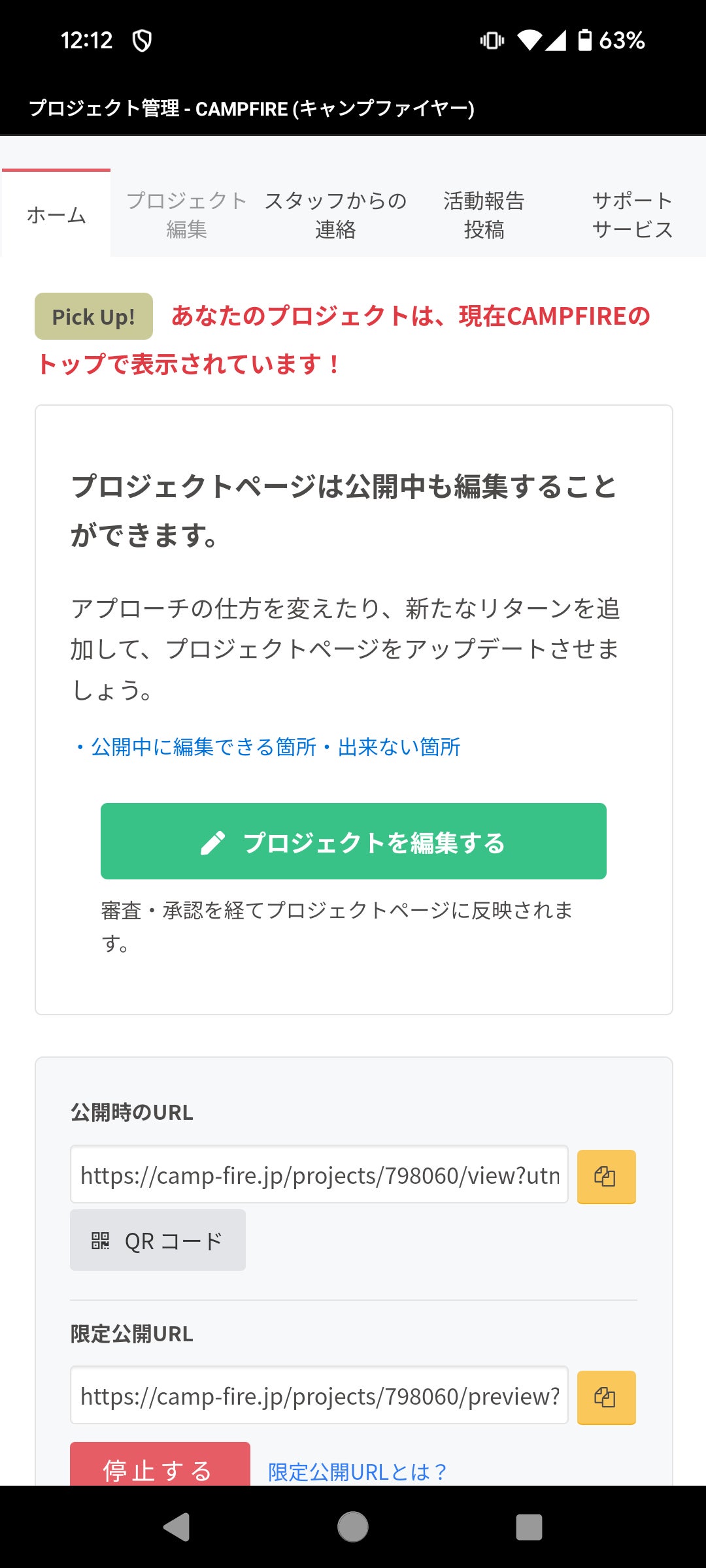Switch to the ホーム tab

(x=56, y=214)
